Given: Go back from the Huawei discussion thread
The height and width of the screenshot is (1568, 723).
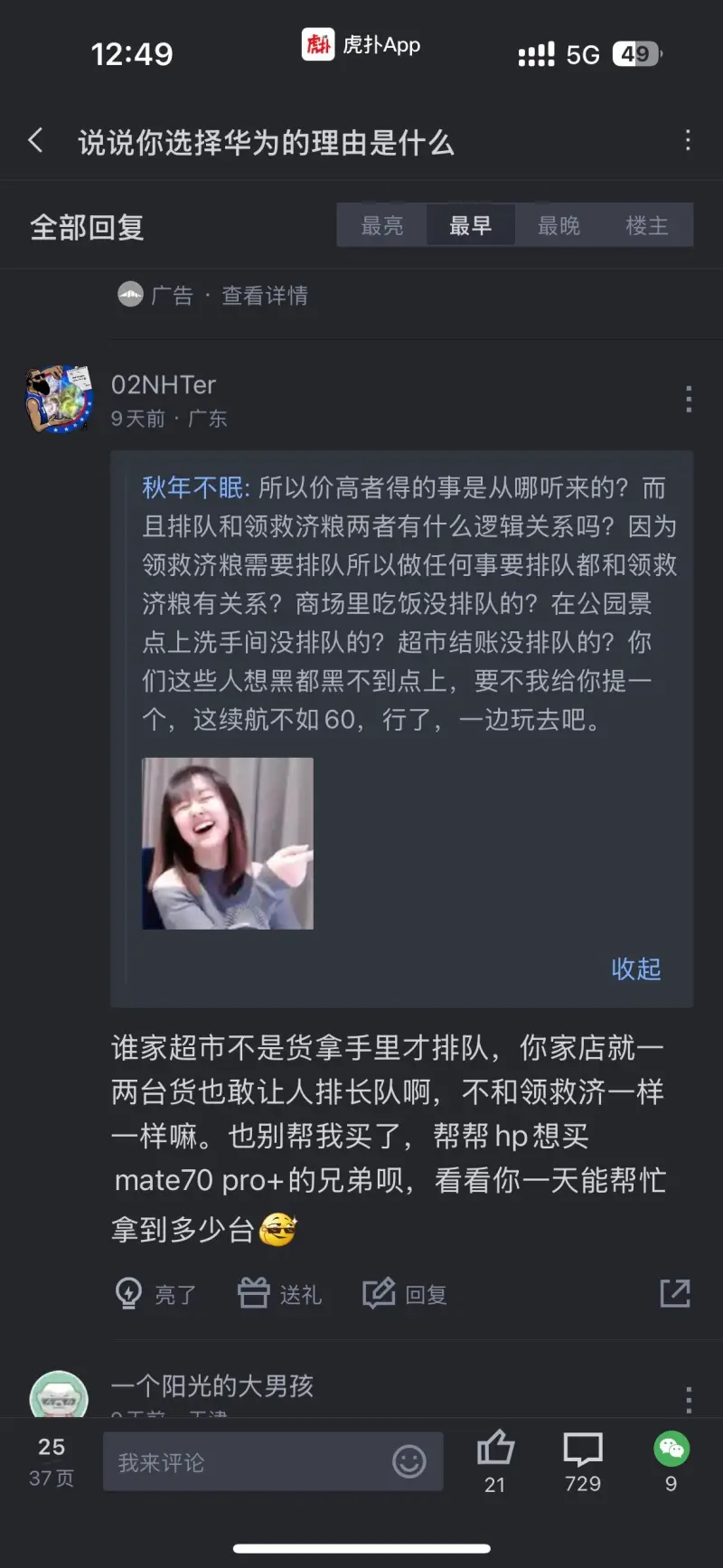Looking at the screenshot, I should coord(36,141).
